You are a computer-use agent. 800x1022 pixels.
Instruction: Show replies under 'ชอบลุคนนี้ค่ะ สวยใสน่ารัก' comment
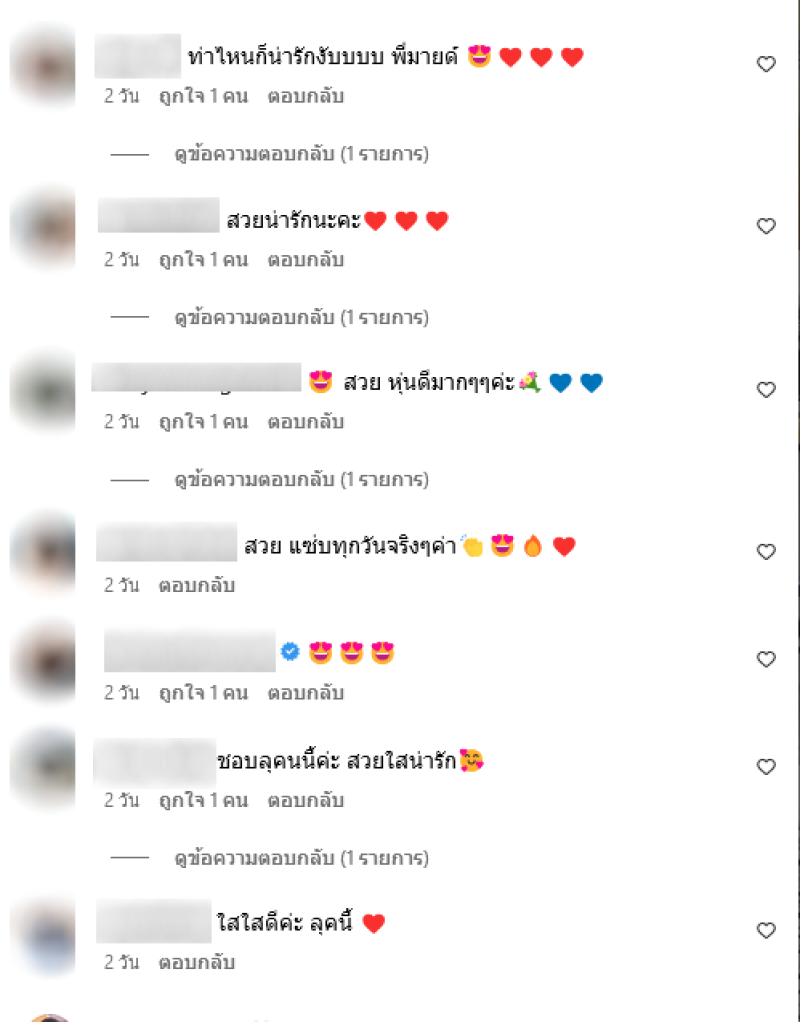coord(301,858)
